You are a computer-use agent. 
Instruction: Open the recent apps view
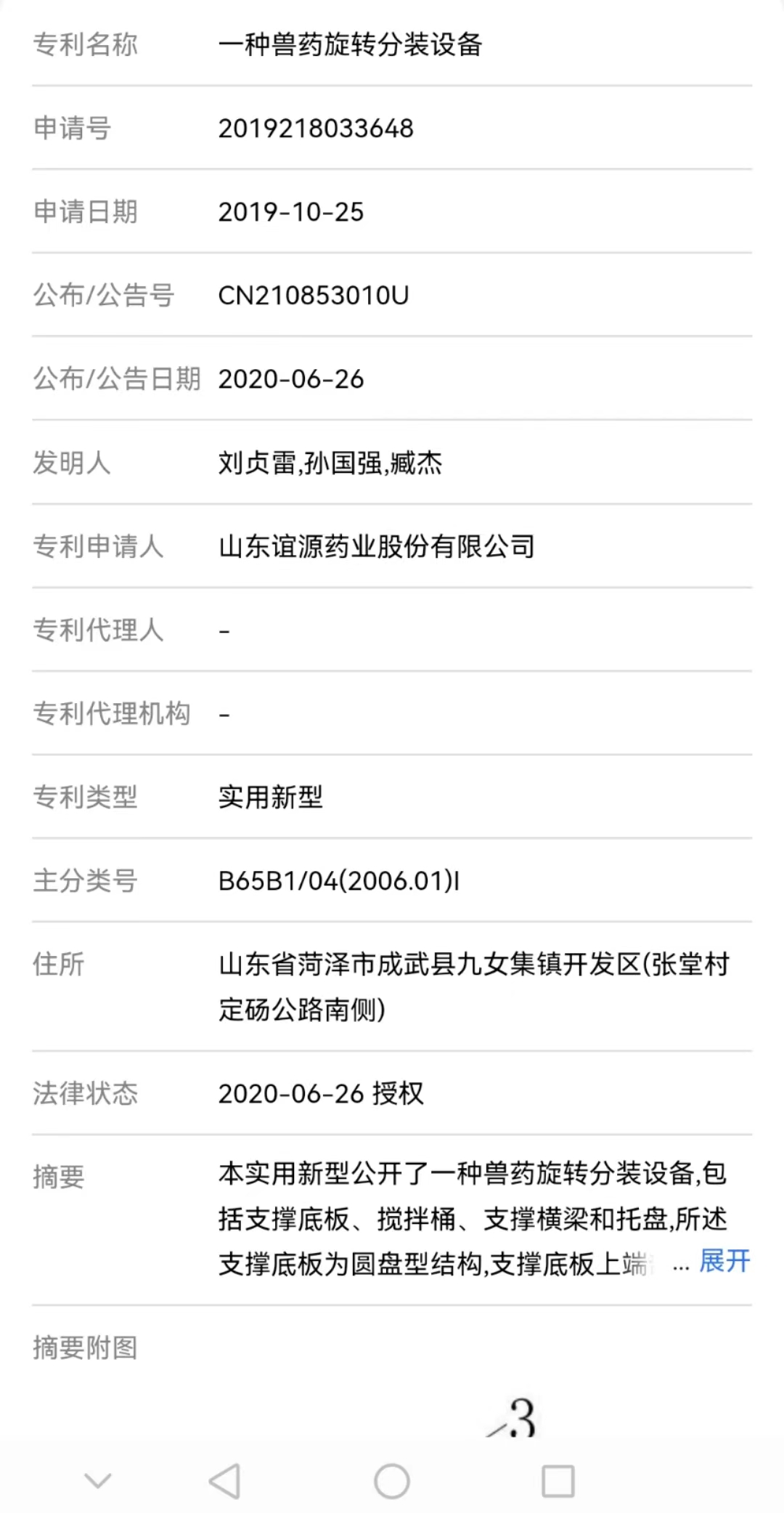(558, 1480)
